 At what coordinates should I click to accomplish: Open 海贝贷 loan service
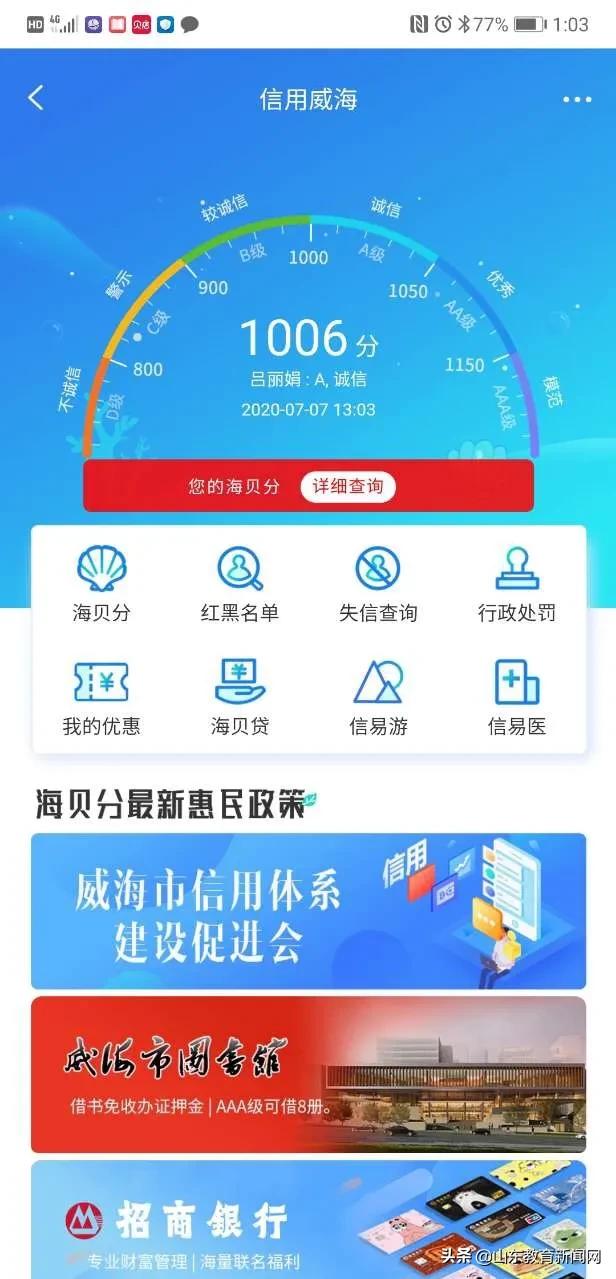[x=240, y=697]
